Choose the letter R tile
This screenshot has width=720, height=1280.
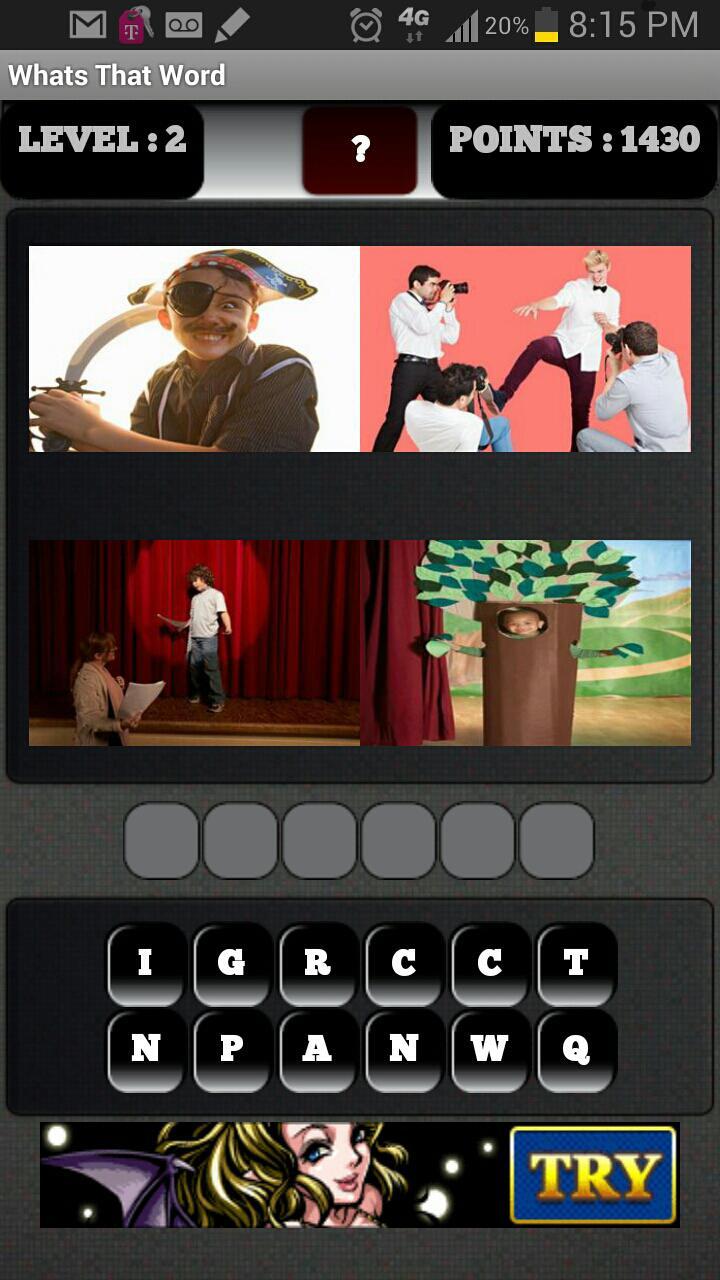[x=318, y=964]
